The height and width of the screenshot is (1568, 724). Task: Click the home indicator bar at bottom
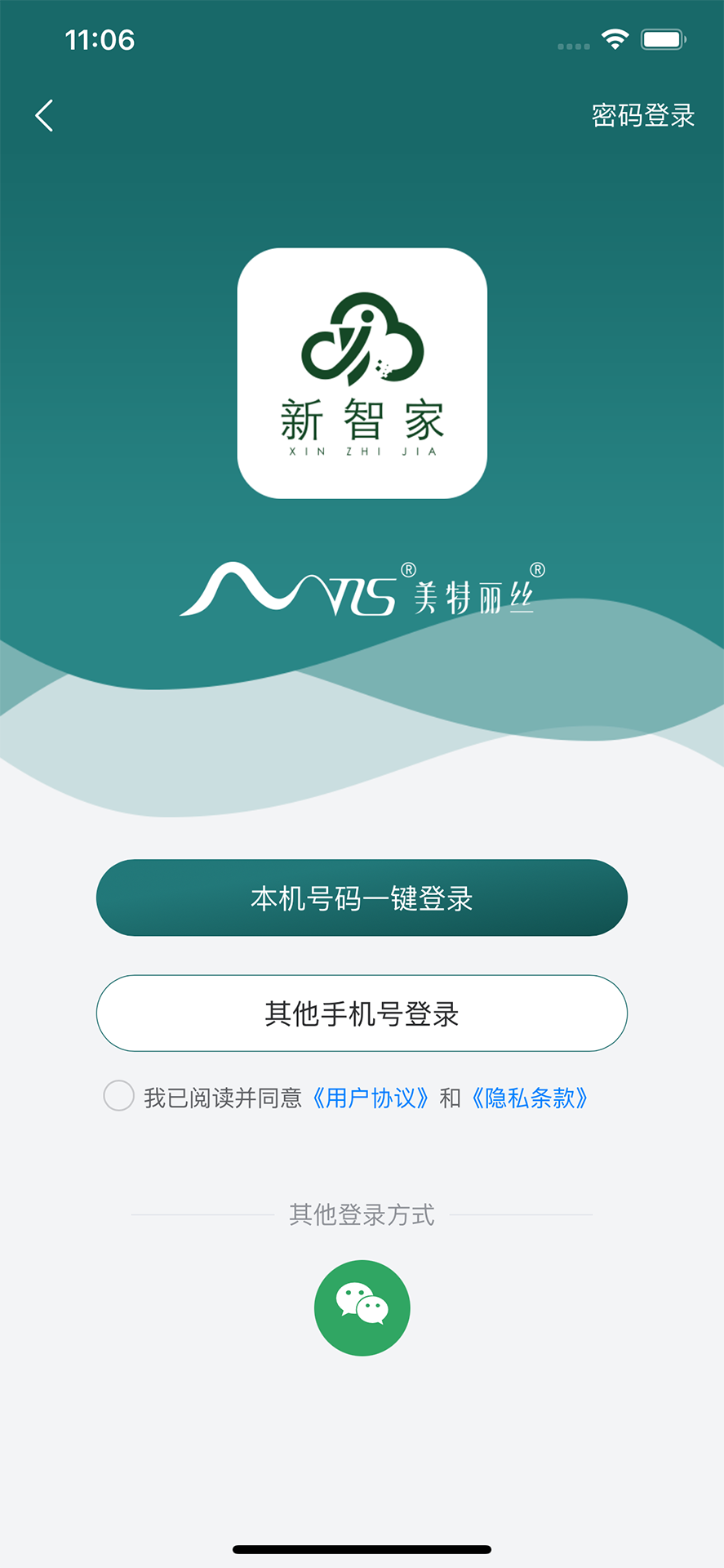tap(362, 1546)
